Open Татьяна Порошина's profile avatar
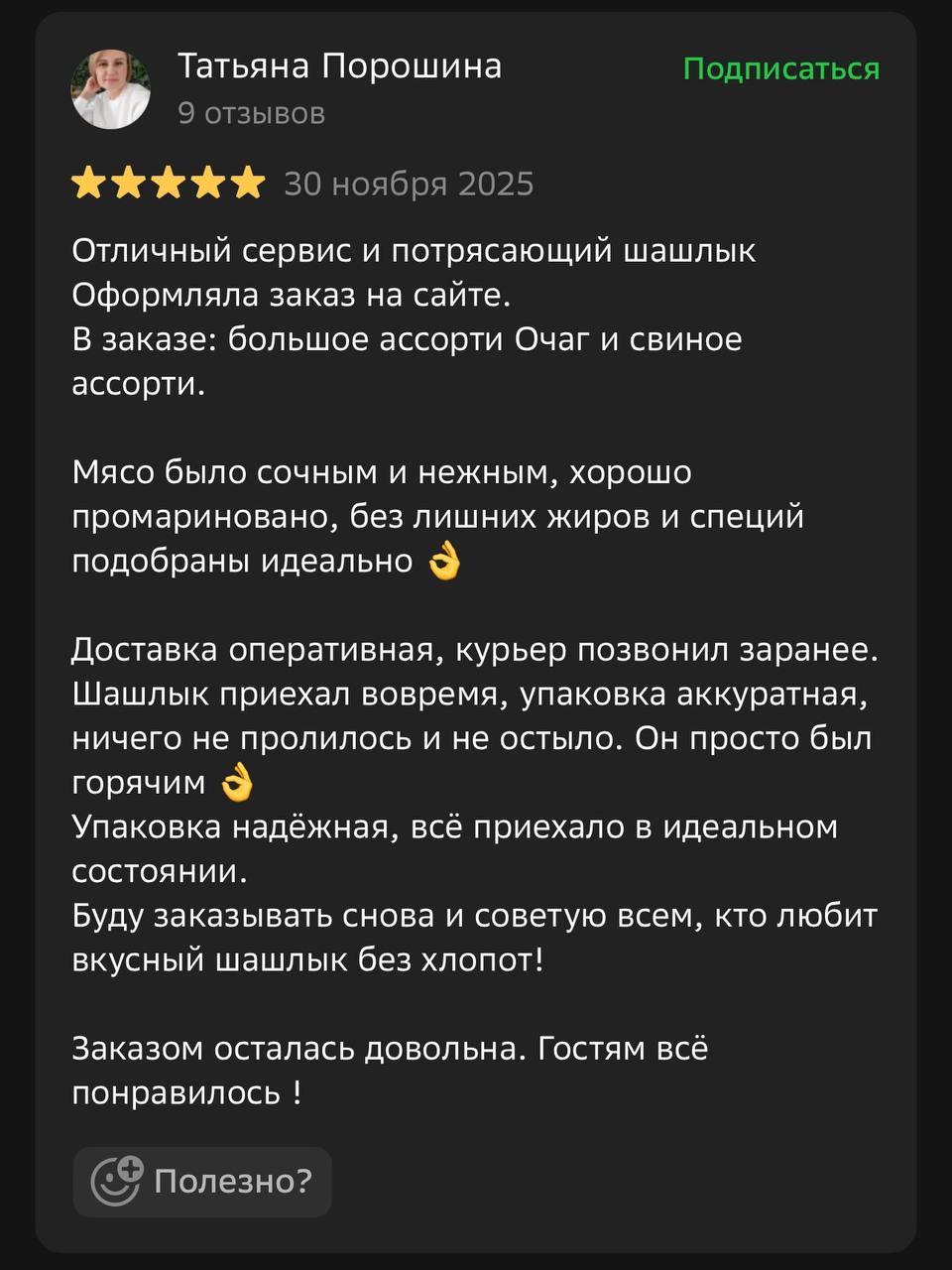 coord(111,88)
